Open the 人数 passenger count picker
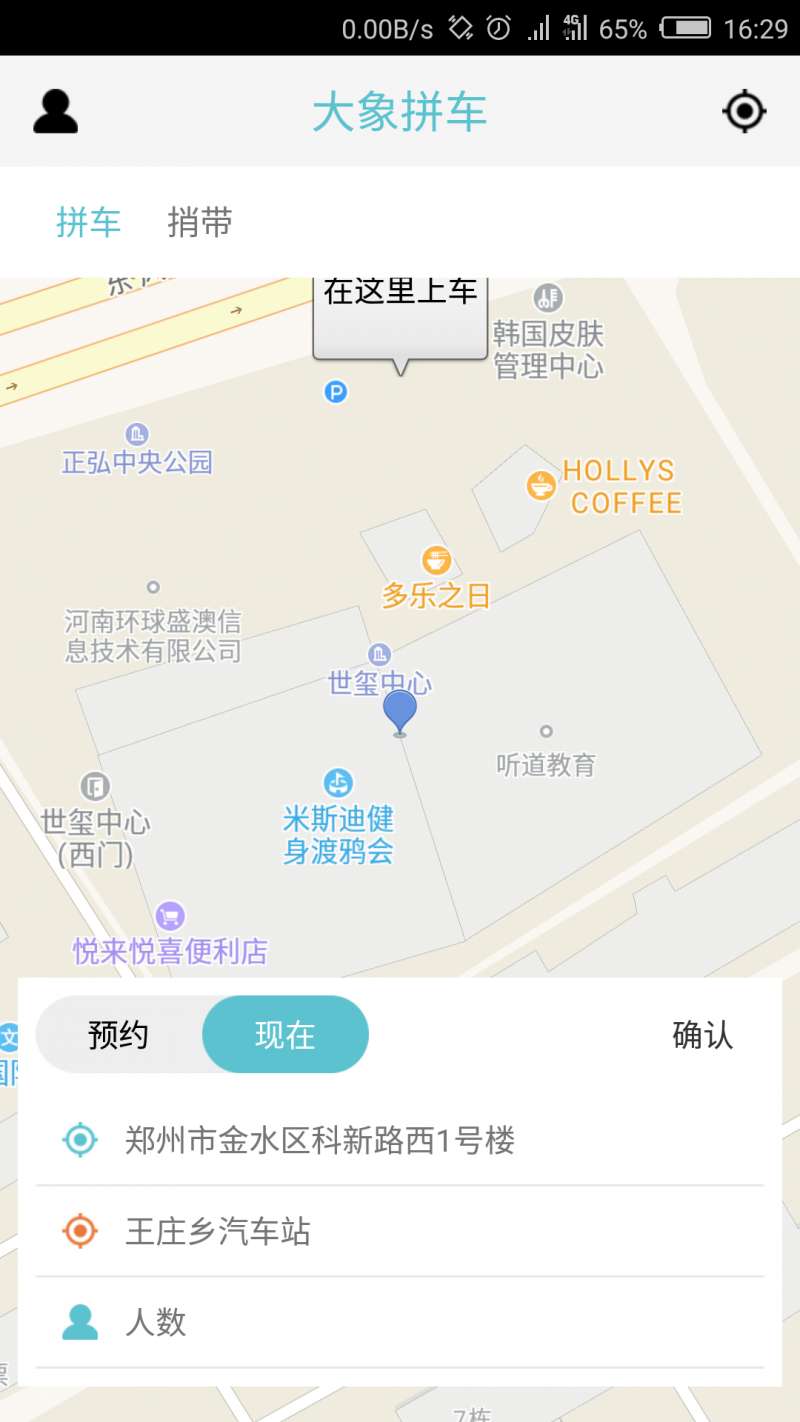 coord(156,1322)
